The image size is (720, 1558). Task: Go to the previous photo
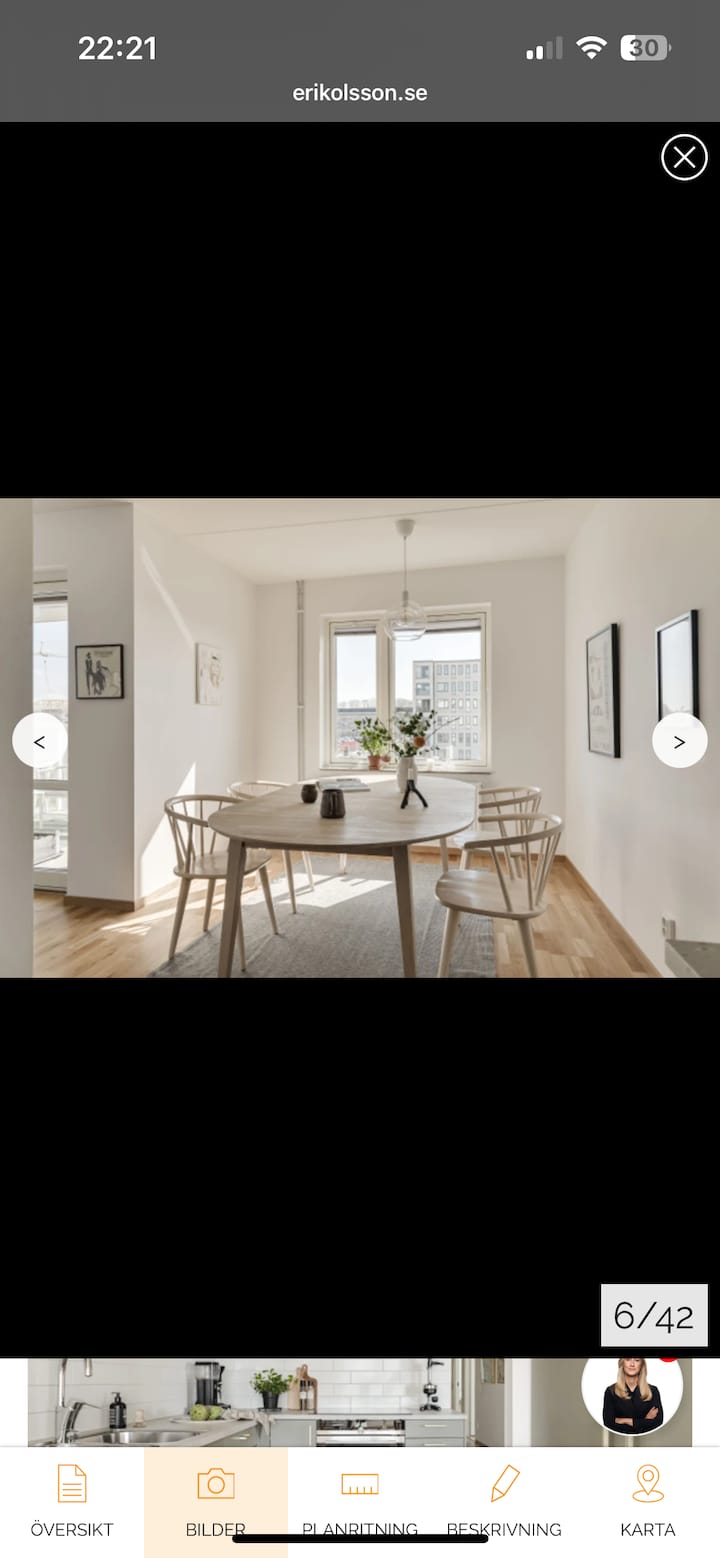coord(40,741)
